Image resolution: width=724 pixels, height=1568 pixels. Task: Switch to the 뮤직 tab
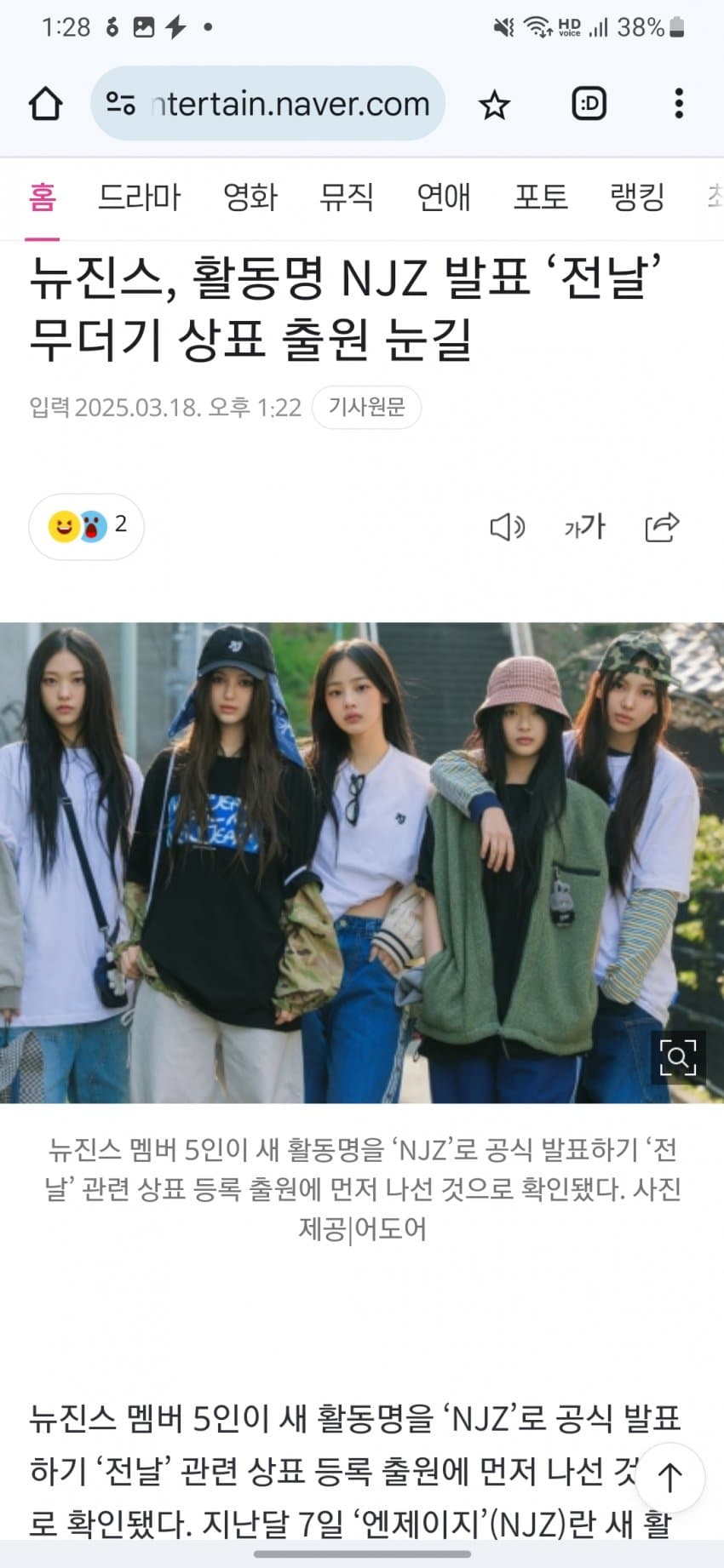pyautogui.click(x=347, y=197)
